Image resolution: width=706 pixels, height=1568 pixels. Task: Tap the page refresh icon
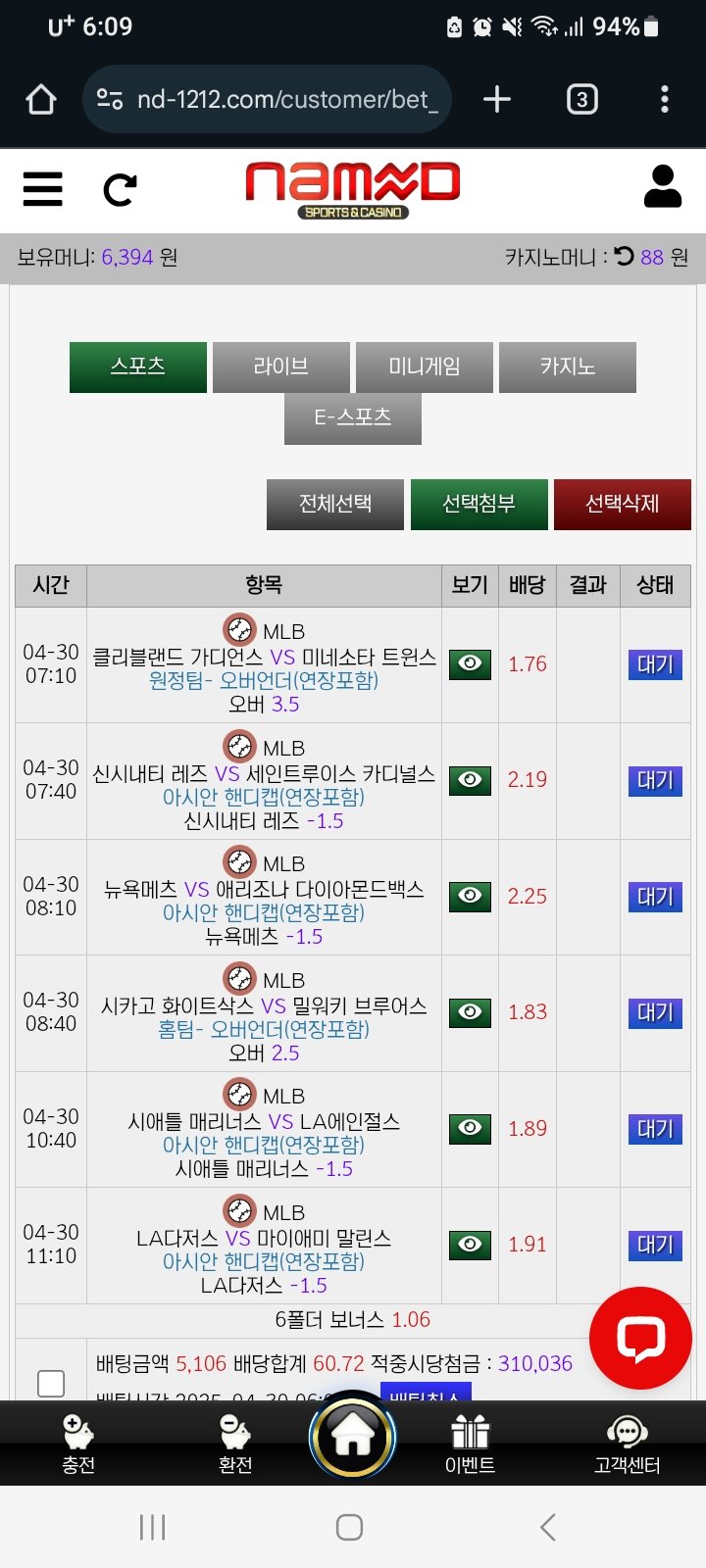pyautogui.click(x=120, y=189)
